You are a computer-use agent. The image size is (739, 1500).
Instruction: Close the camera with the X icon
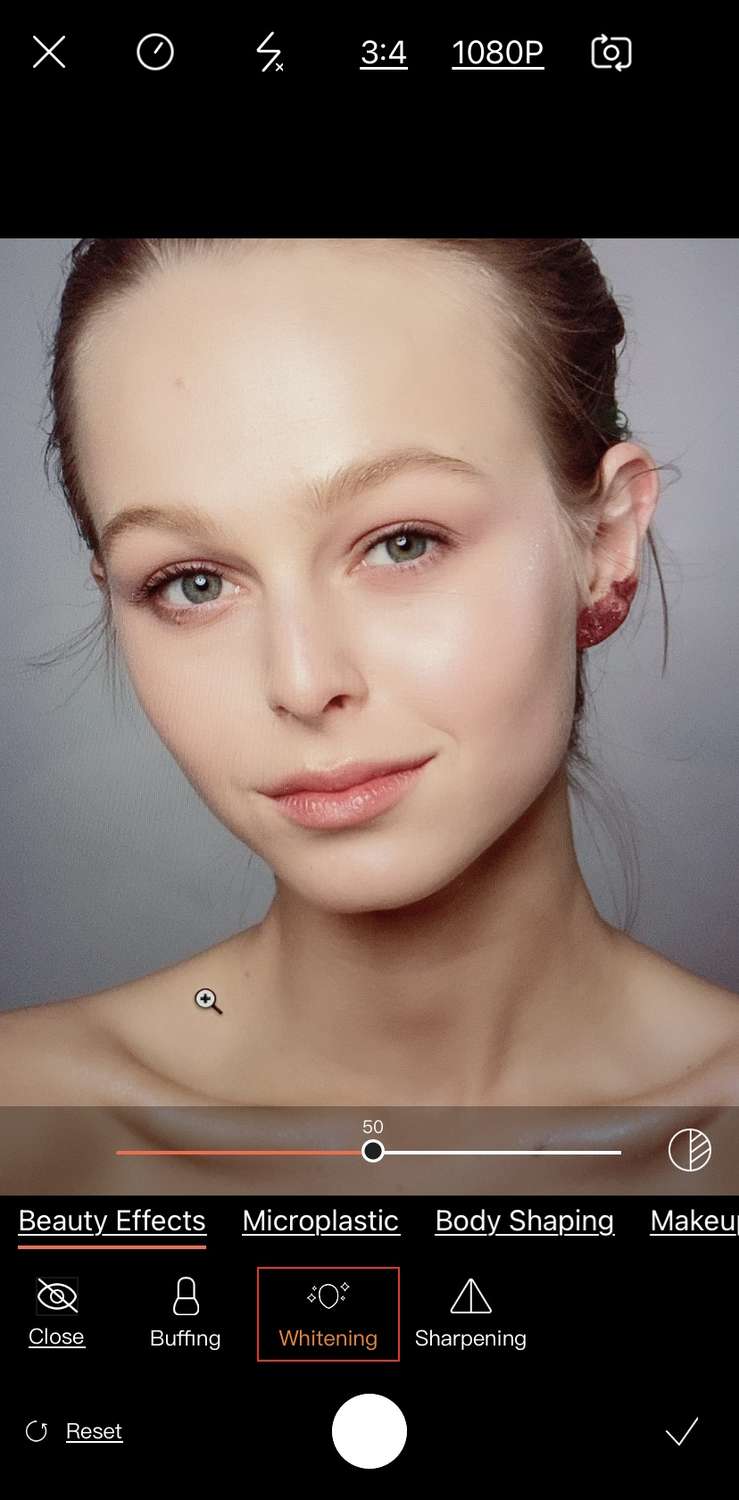click(48, 52)
